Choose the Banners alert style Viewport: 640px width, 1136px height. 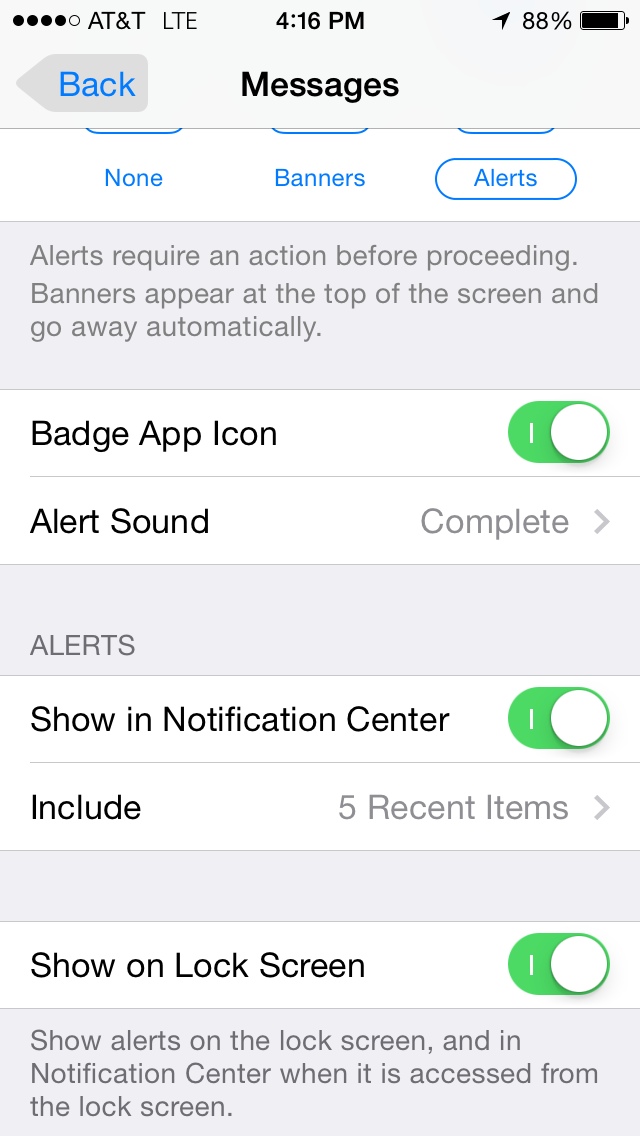[x=320, y=178]
